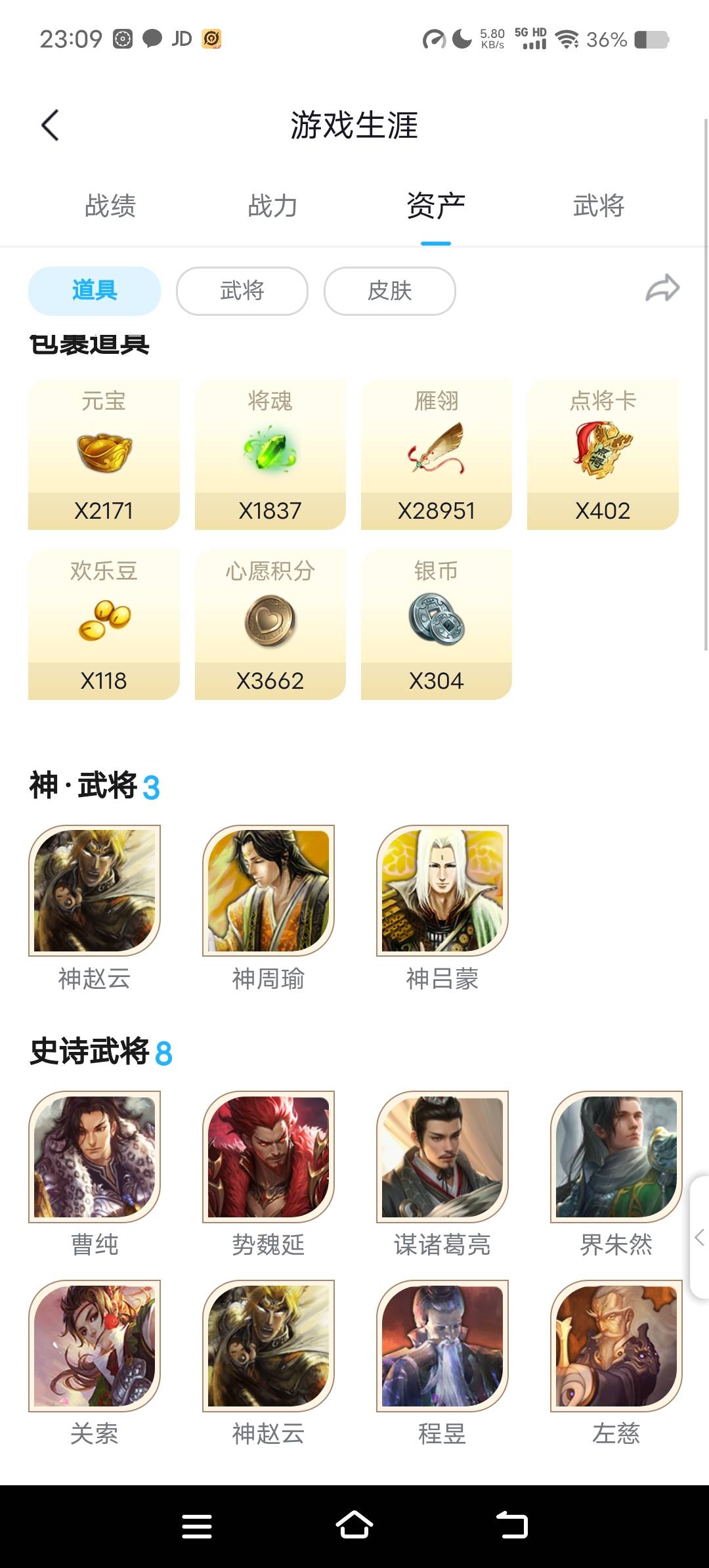The height and width of the screenshot is (1568, 709).
Task: Expand the side panel arrow handle
Action: point(699,1238)
